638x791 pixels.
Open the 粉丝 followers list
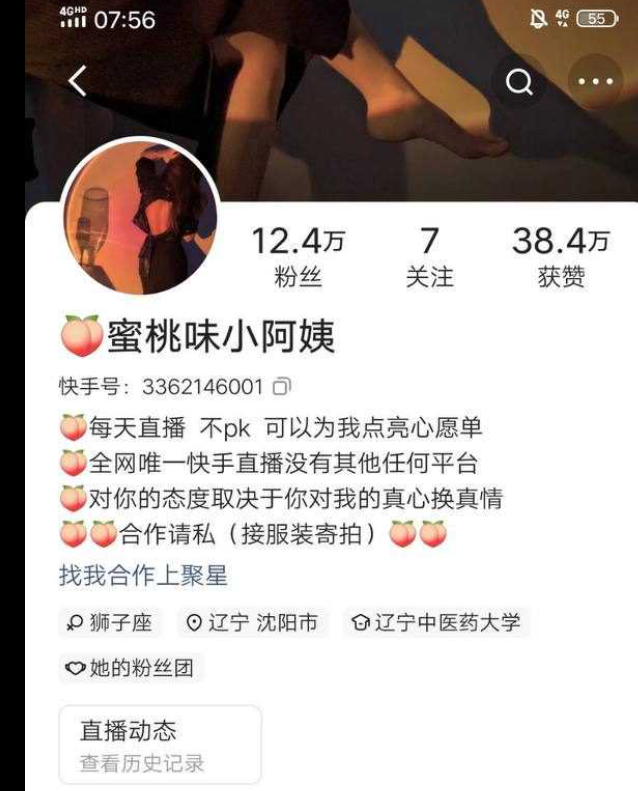point(297,257)
